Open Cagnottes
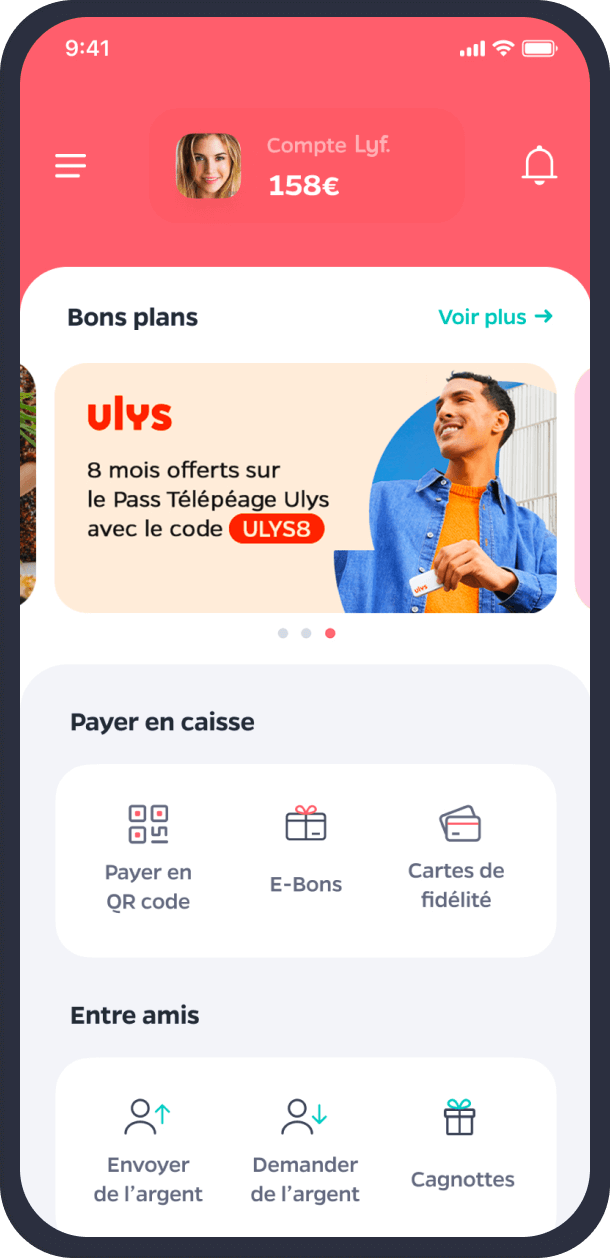This screenshot has height=1258, width=610. [x=462, y=1150]
